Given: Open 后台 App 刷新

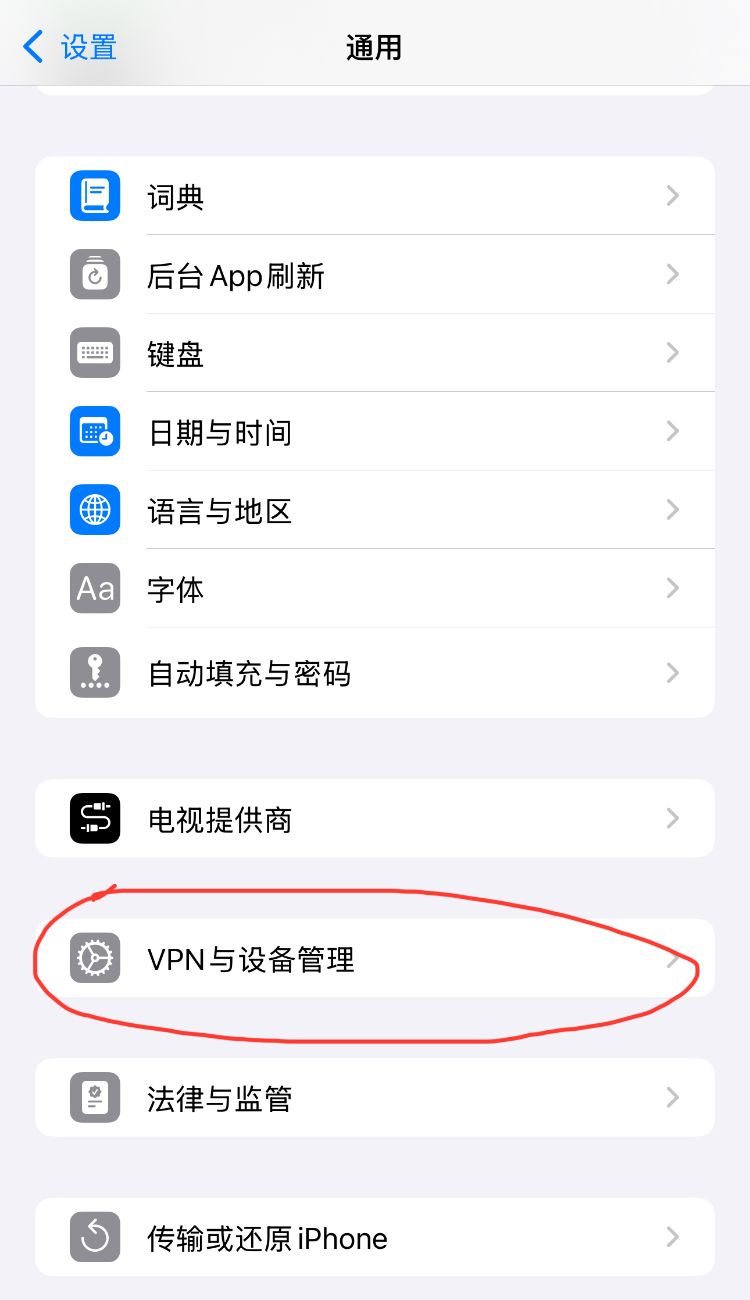Looking at the screenshot, I should tap(375, 275).
